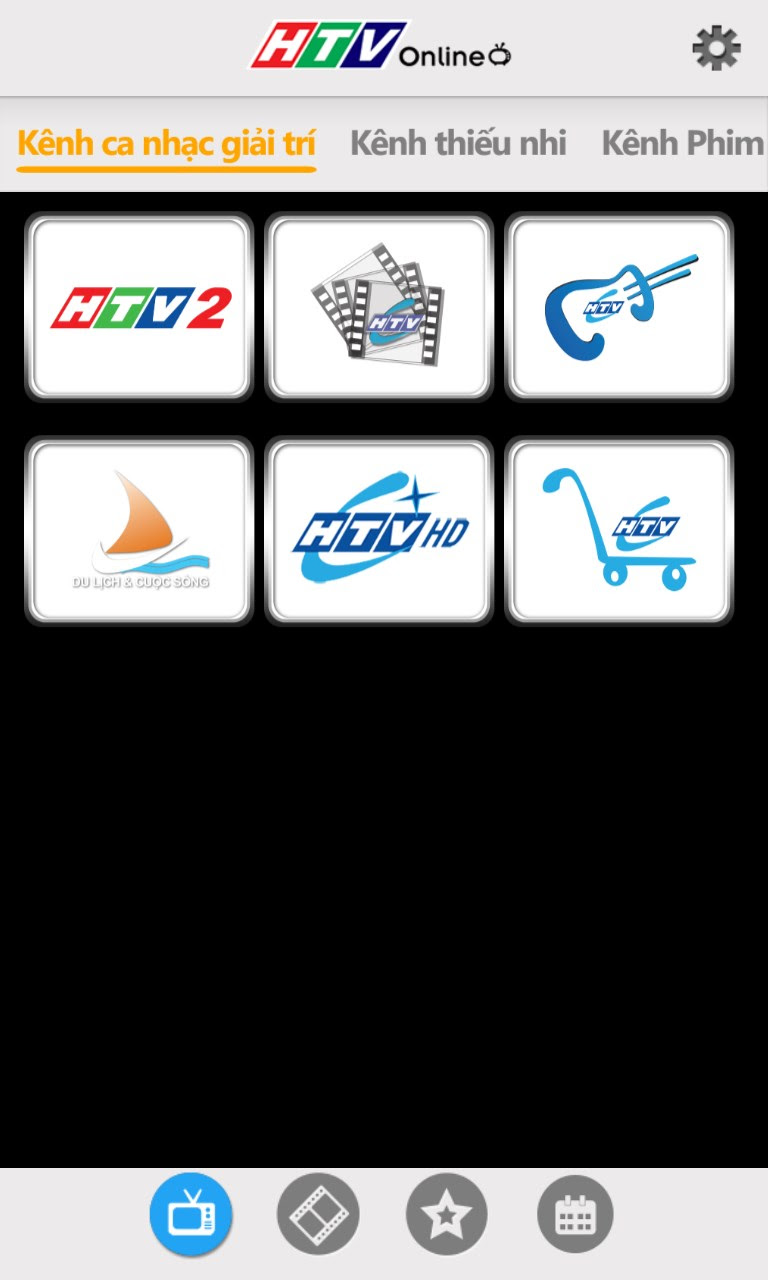Screen dimensions: 768x1280
Task: Tap the live TV icon in bottom bar
Action: 191,1214
